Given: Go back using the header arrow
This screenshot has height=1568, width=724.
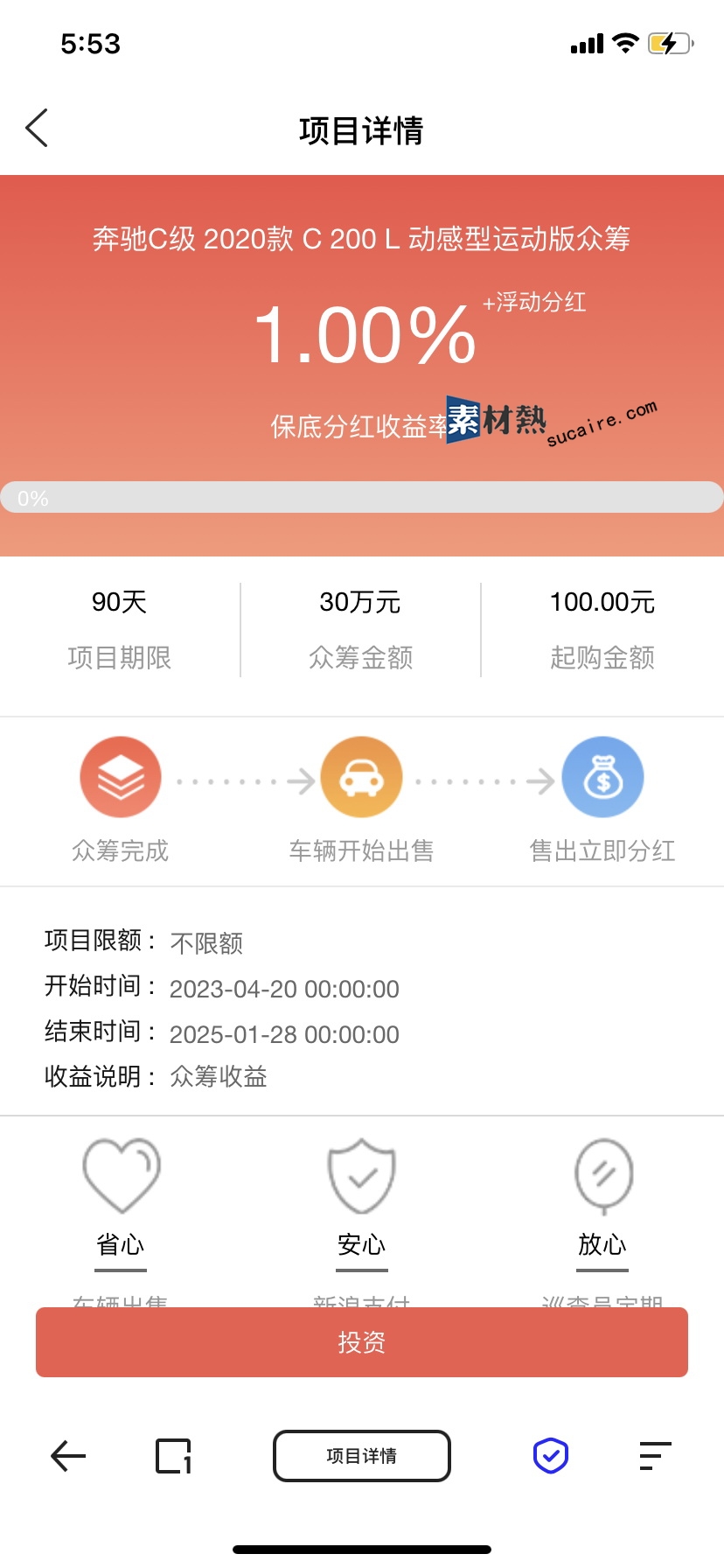Looking at the screenshot, I should tap(37, 129).
